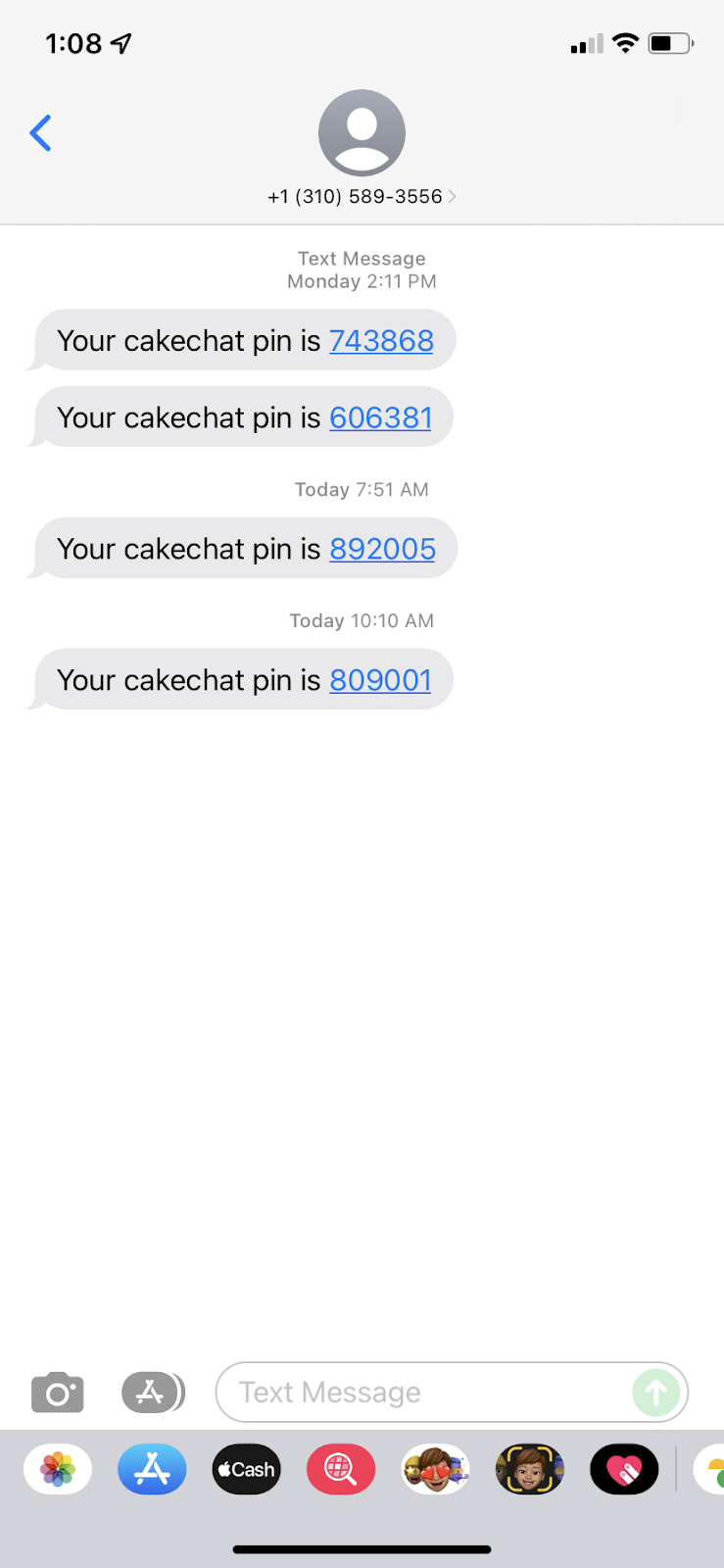Open the red globe image search app
Viewport: 724px width, 1568px height.
pos(341,1469)
